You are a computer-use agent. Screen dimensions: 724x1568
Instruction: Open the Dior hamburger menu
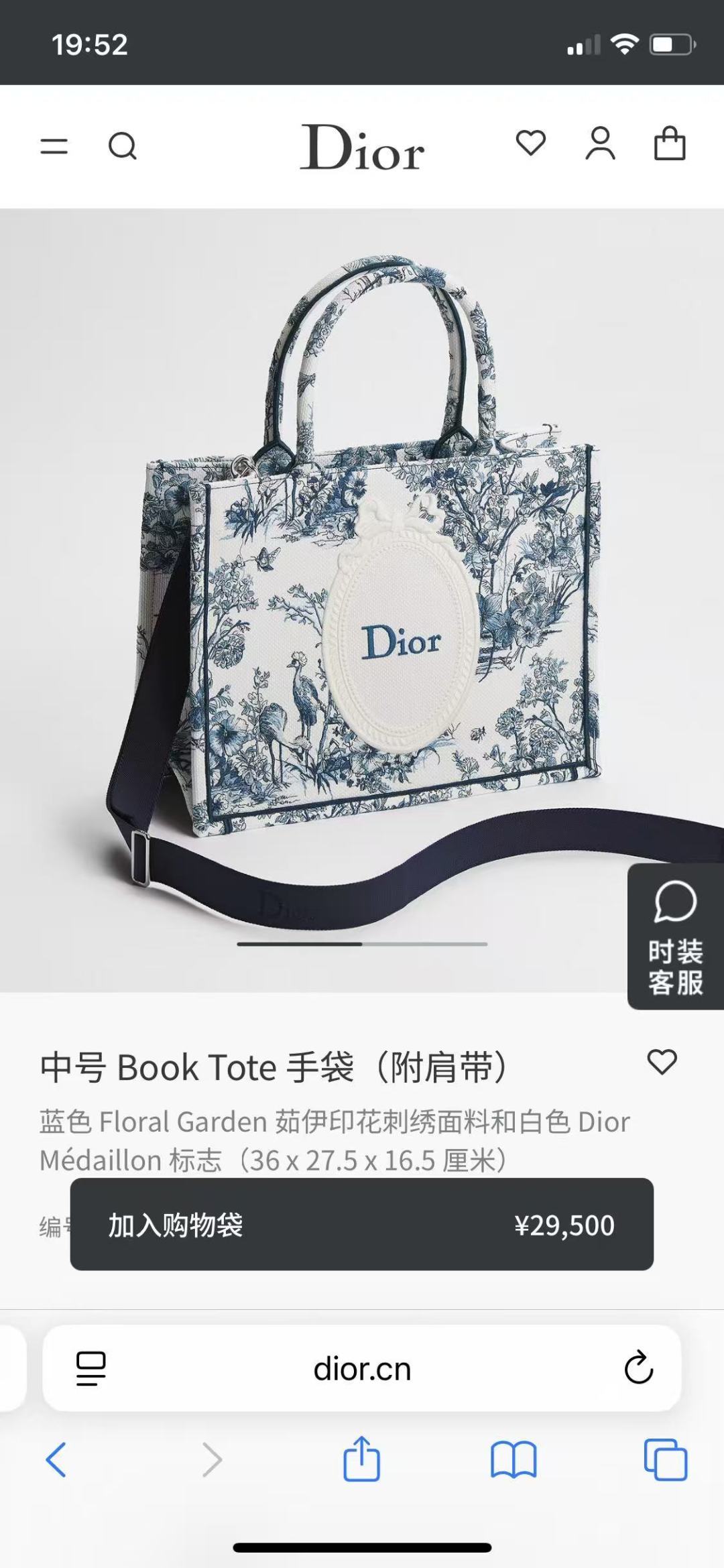[54, 146]
